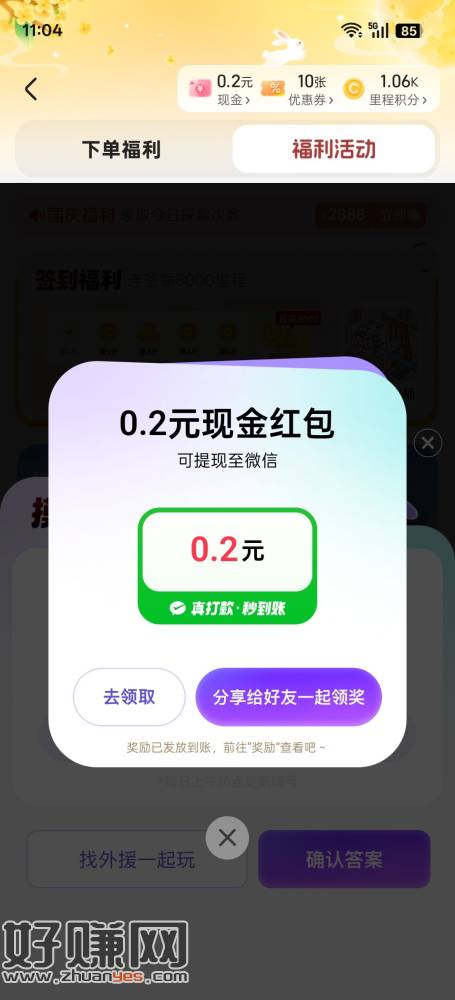The image size is (455, 1000).
Task: Select the 福利活动 tab
Action: pyautogui.click(x=334, y=149)
